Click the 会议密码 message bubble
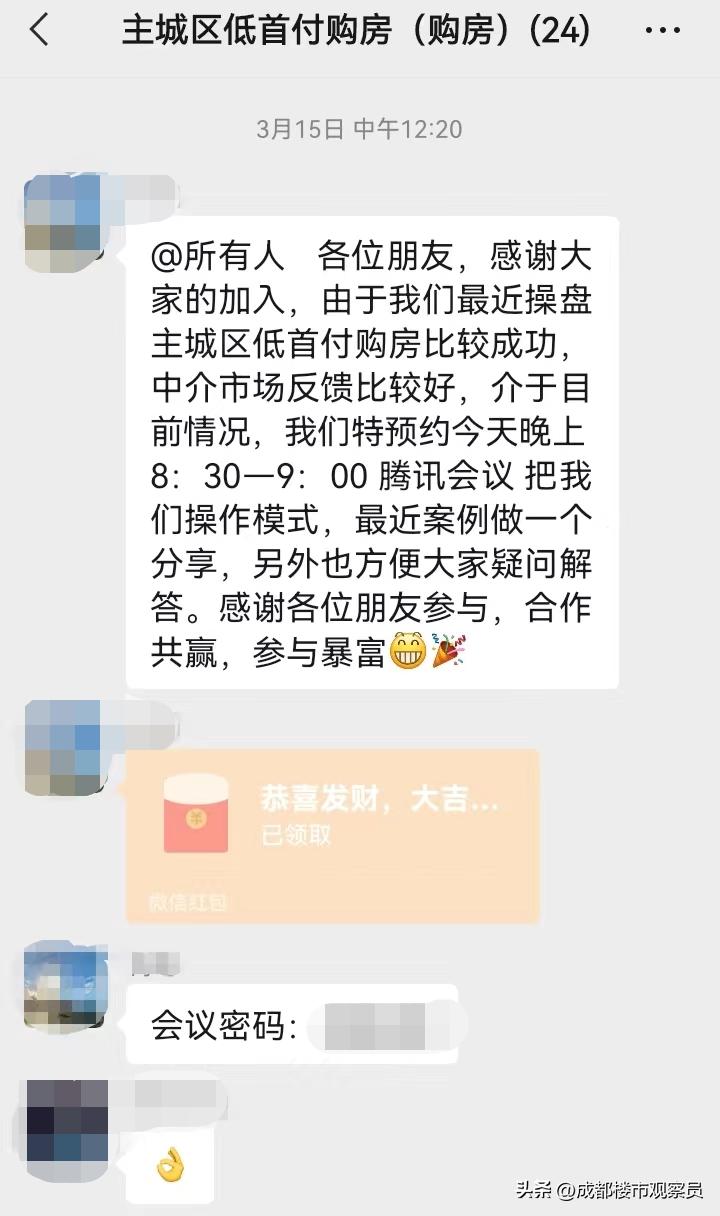 (x=295, y=1022)
